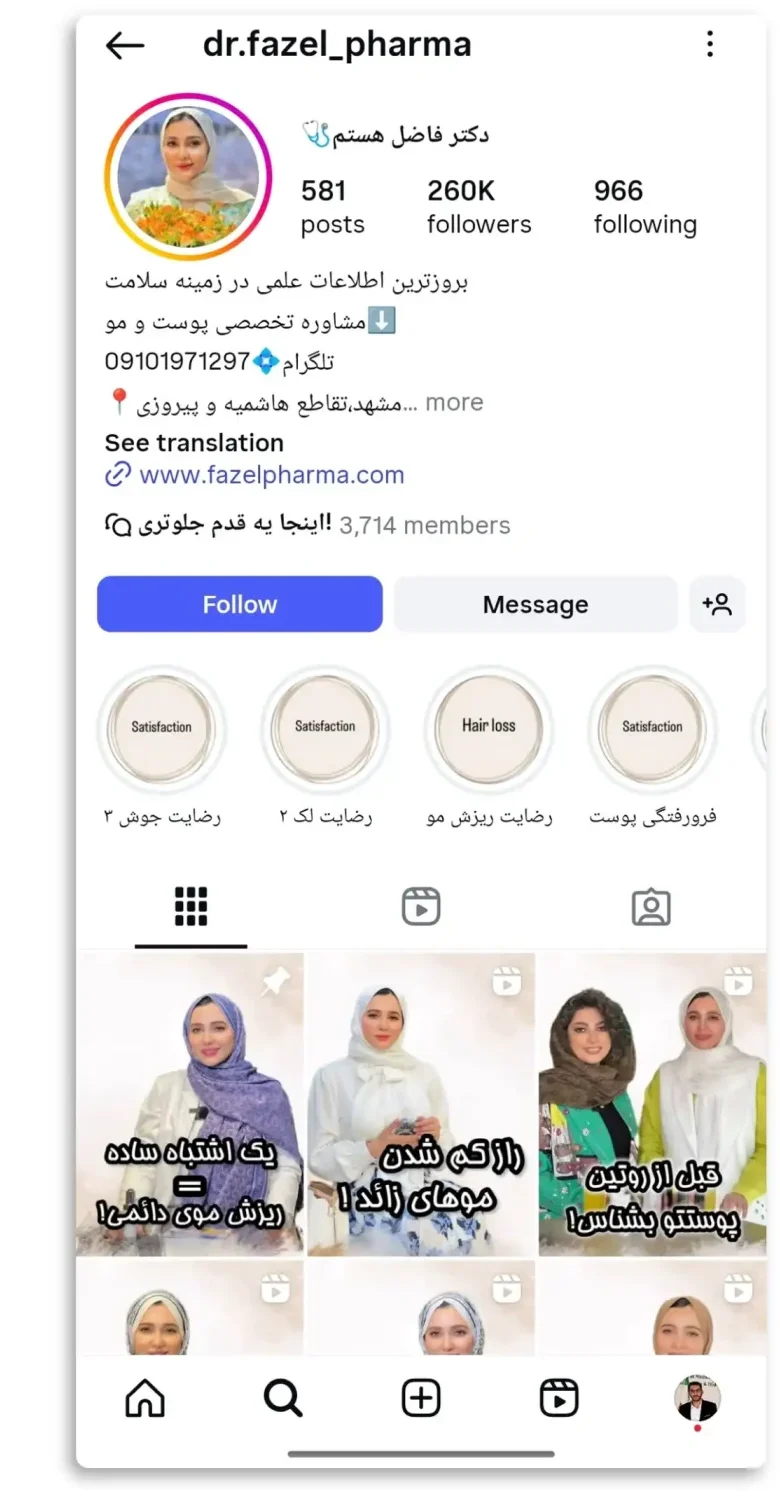The width and height of the screenshot is (780, 1496).
Task: Open the فرورفتگی پوست highlight
Action: click(x=652, y=727)
